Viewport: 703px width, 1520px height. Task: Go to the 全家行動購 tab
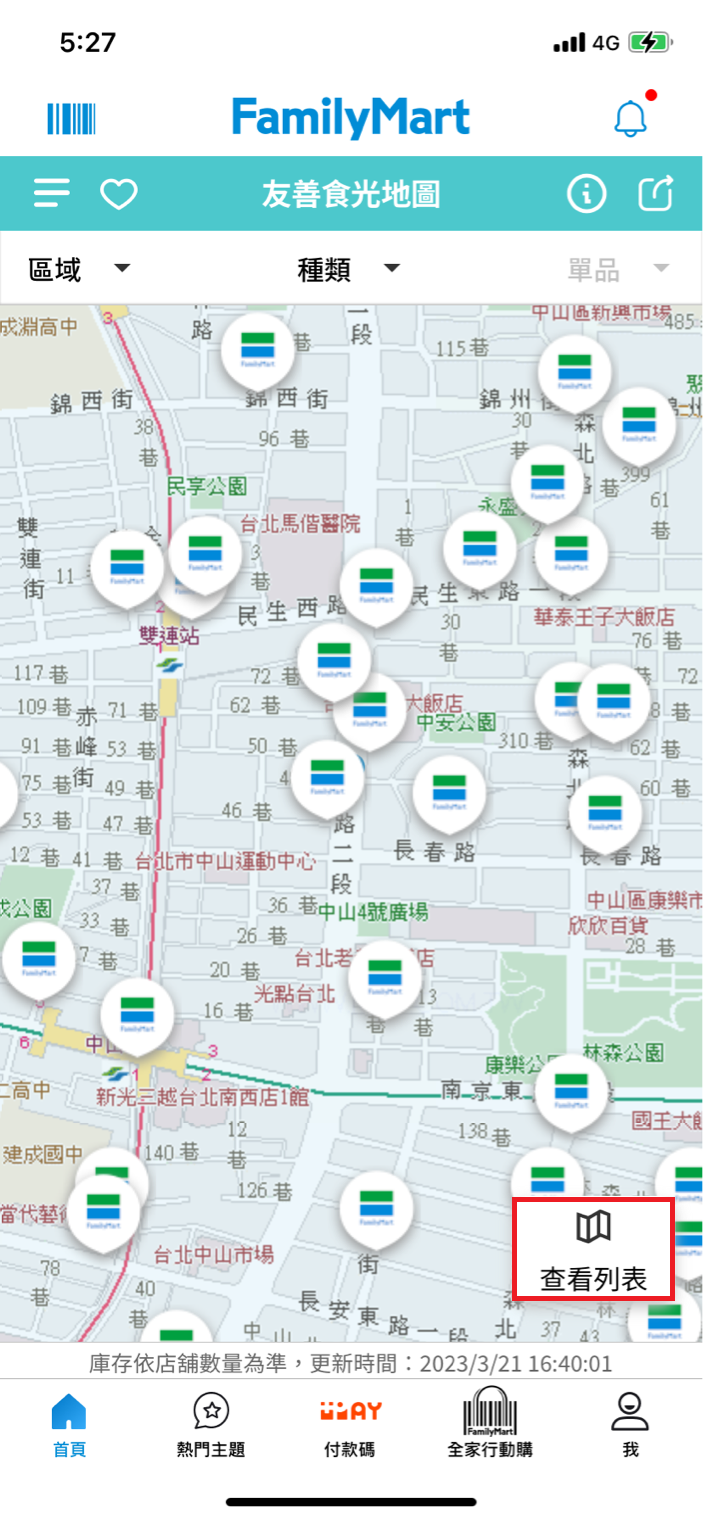point(490,1426)
